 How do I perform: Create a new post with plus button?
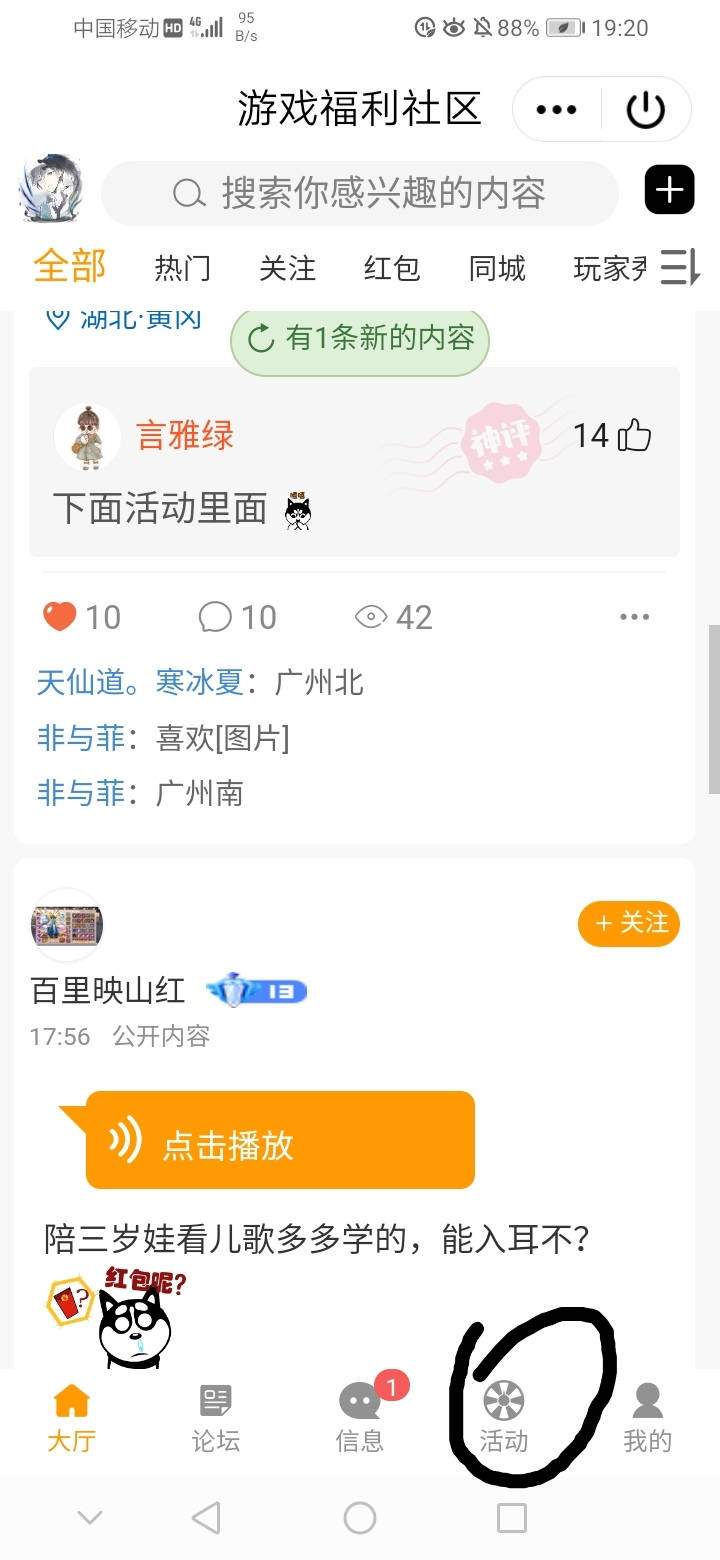[x=669, y=190]
